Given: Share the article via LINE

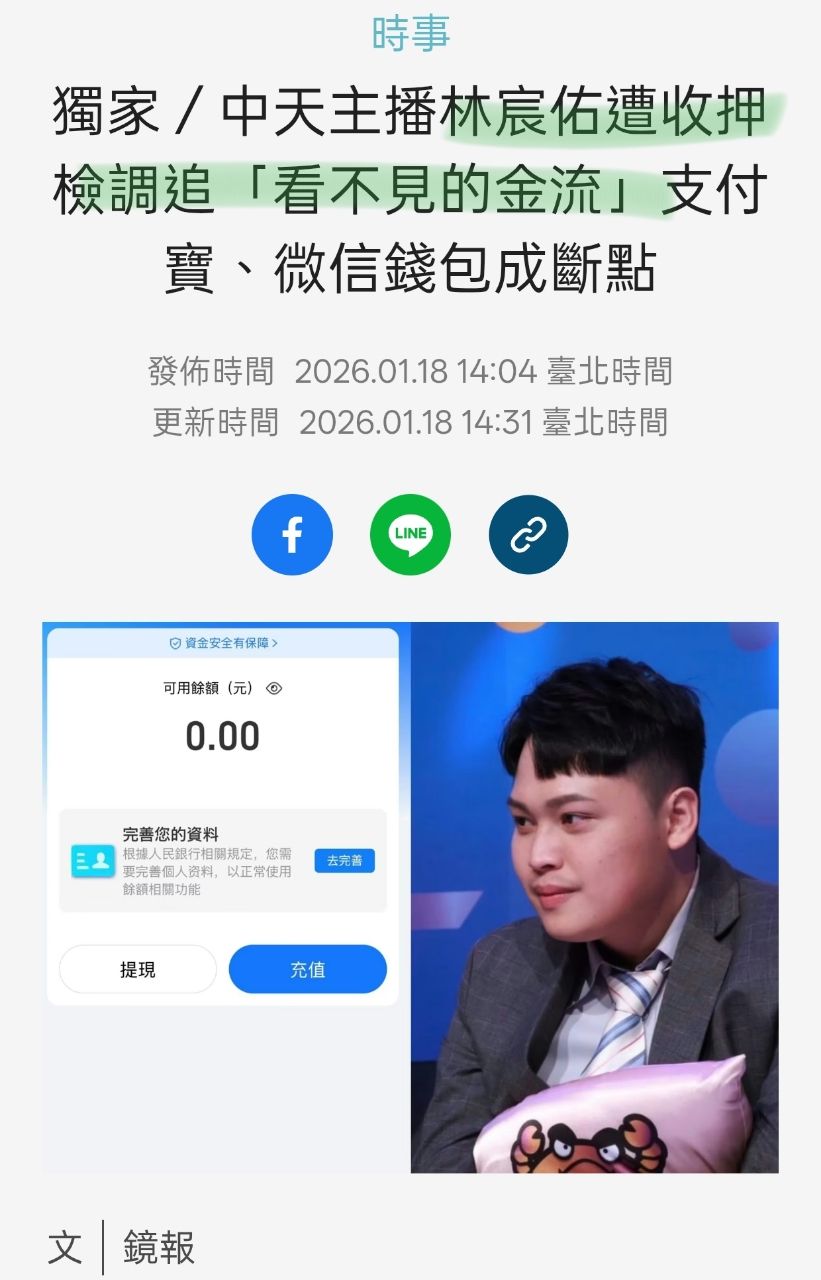Looking at the screenshot, I should click(x=410, y=535).
